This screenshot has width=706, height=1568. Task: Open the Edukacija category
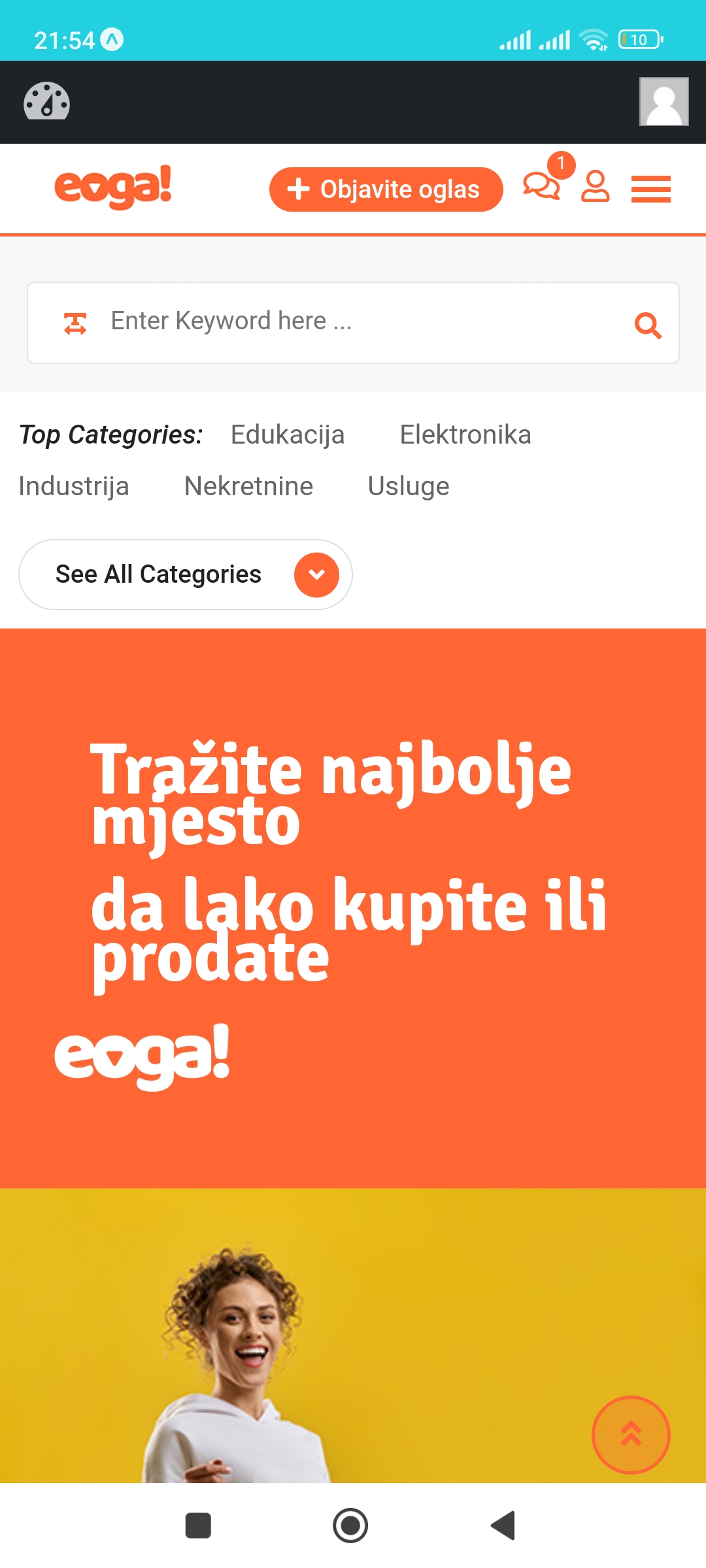click(288, 434)
